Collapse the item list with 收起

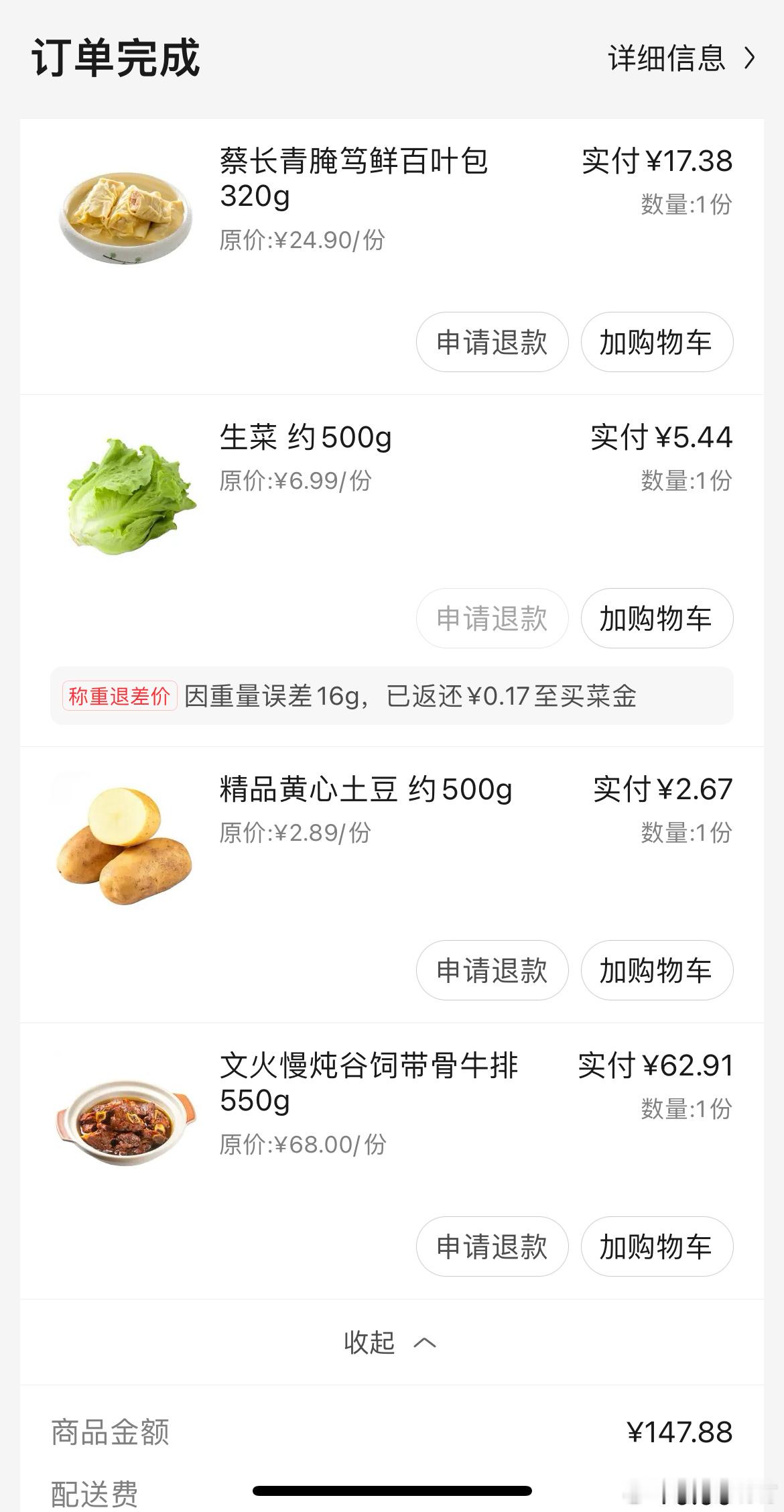tap(390, 1342)
